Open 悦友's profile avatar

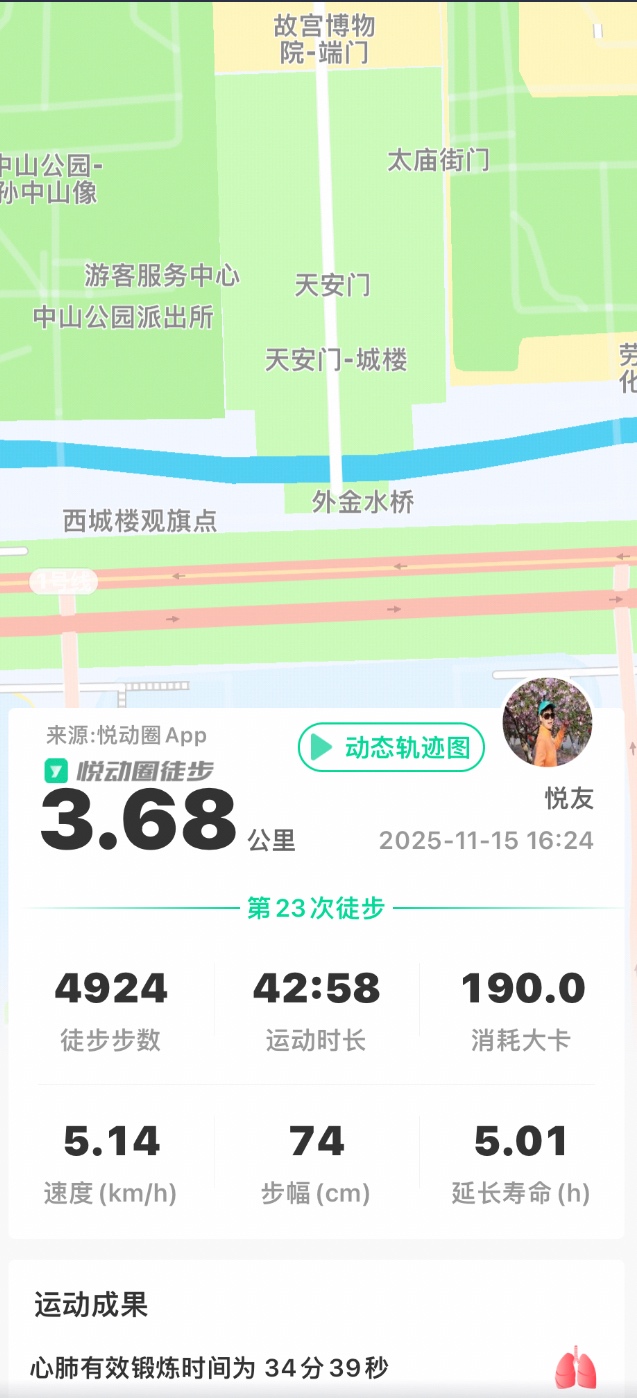[547, 723]
